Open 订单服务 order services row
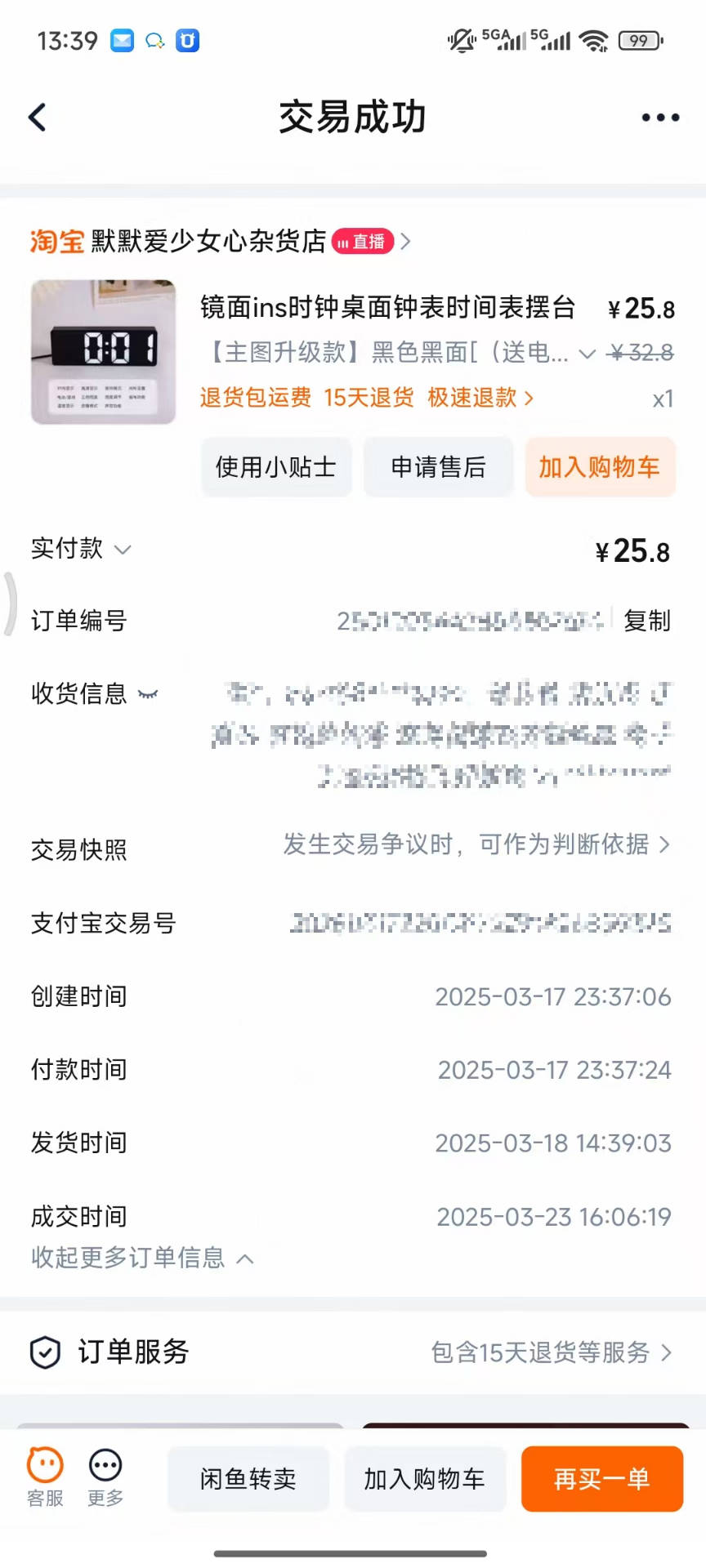 [x=353, y=1352]
